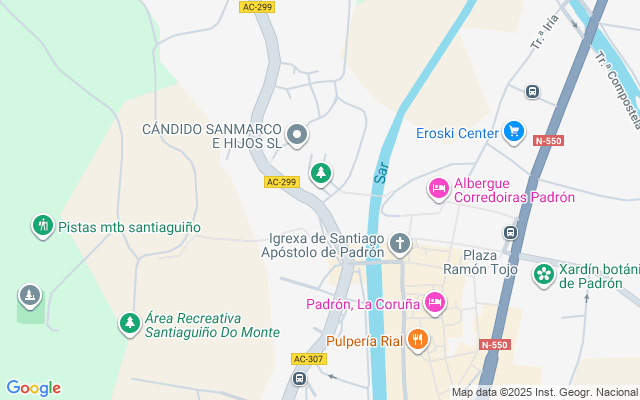Tap the Albergue Corredoiras Padrón lodging pin
The height and width of the screenshot is (400, 640).
438,187
